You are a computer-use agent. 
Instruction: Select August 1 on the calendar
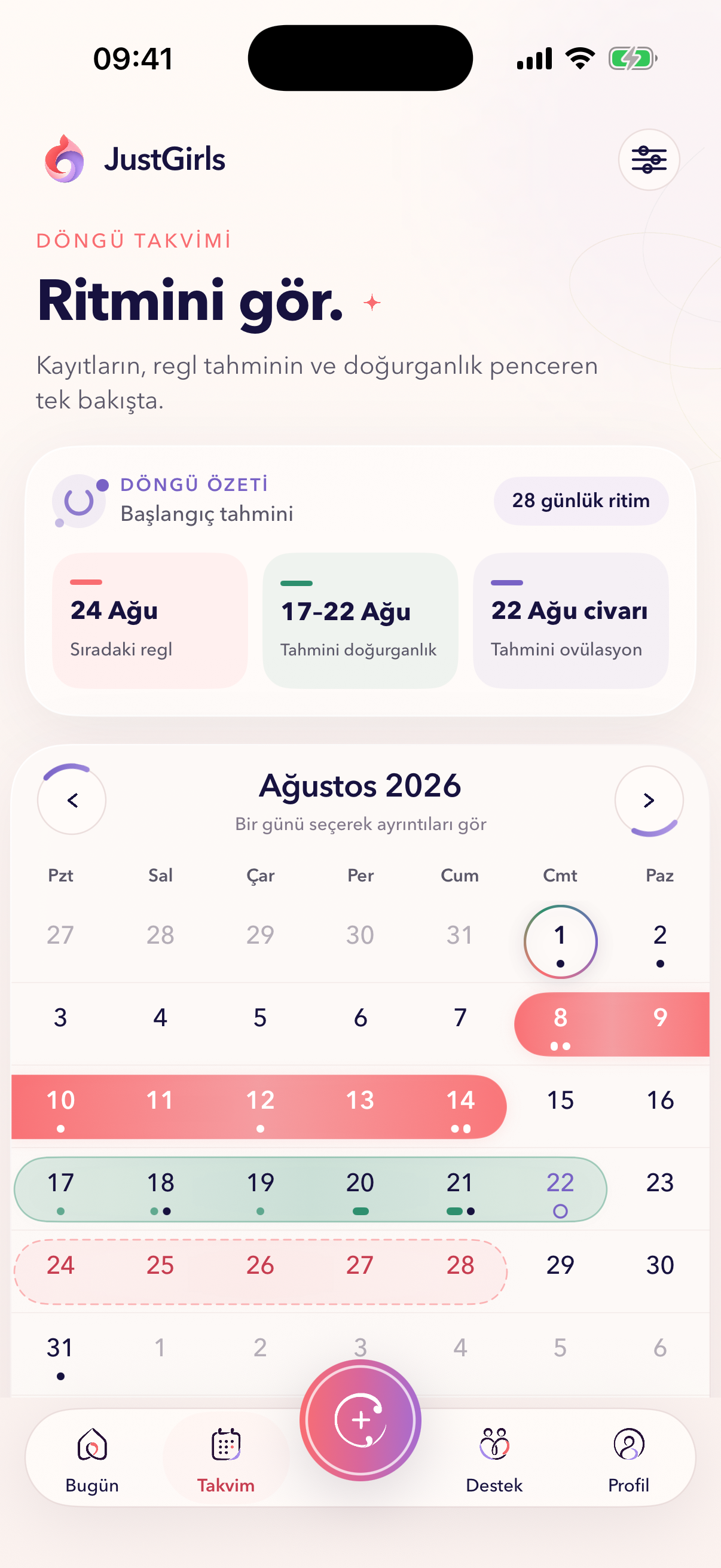click(560, 942)
